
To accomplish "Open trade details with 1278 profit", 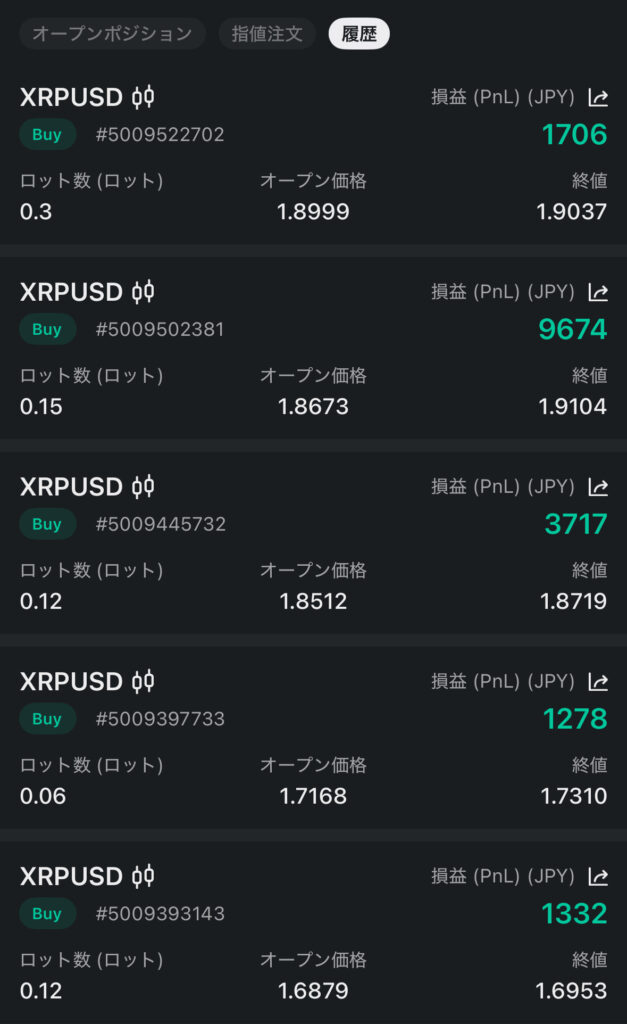I will pos(314,737).
